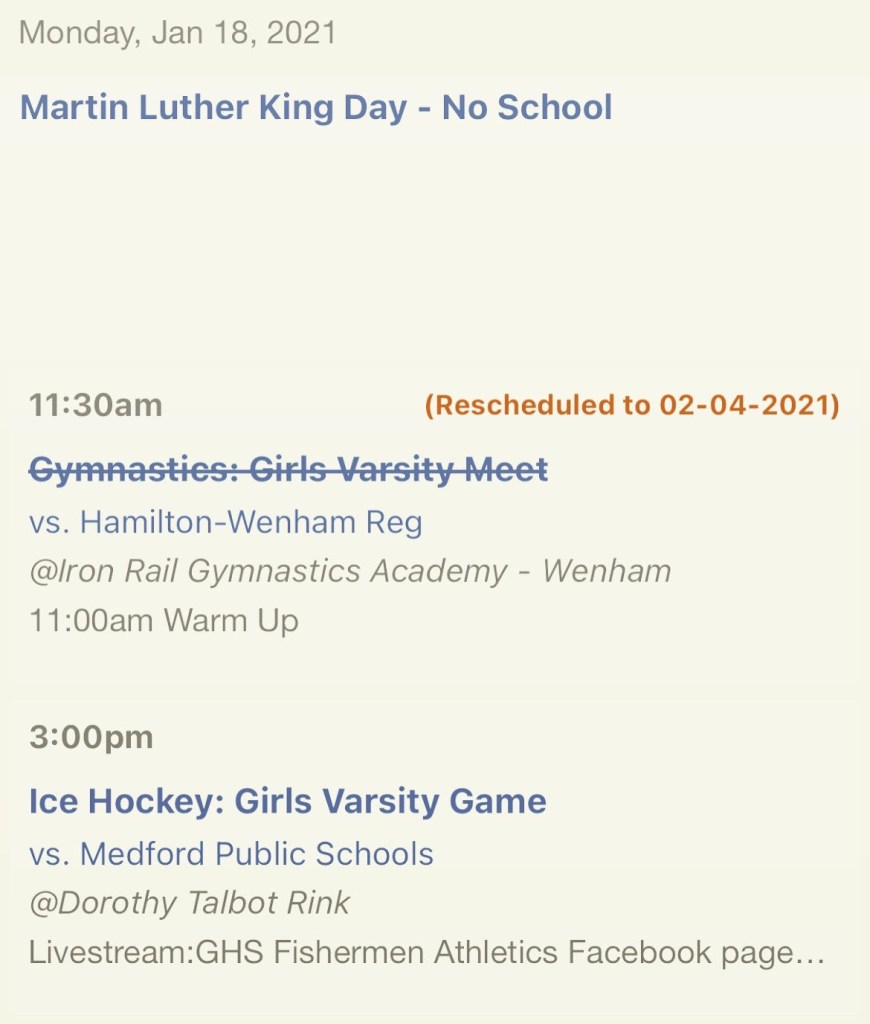Open the Gymnastics Girls Varsity Meet event
The width and height of the screenshot is (870, 1024).
click(x=288, y=468)
